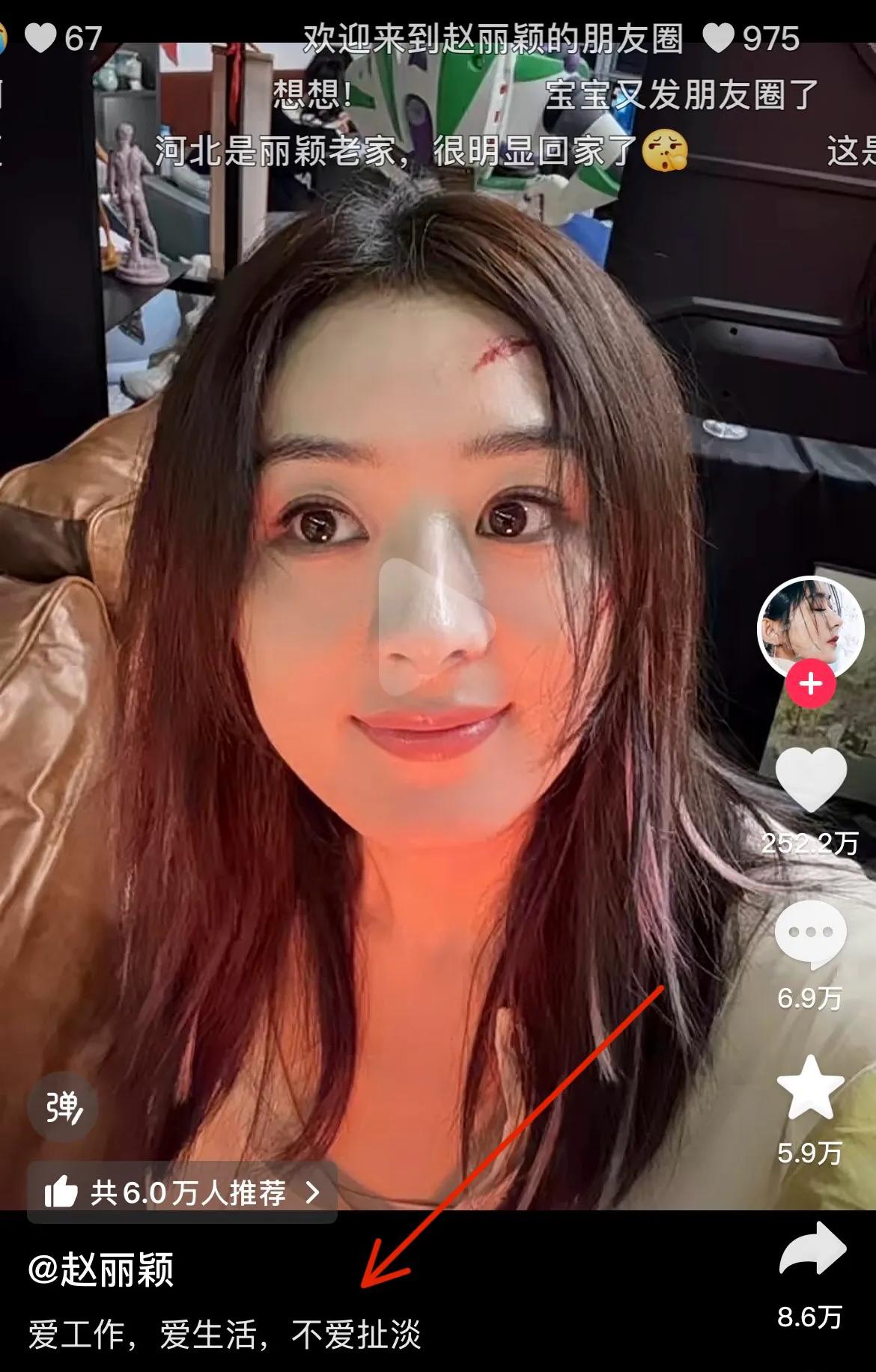Screen dimensions: 876x1372
Task: Share the video with the arrow icon
Action: [x=812, y=1249]
